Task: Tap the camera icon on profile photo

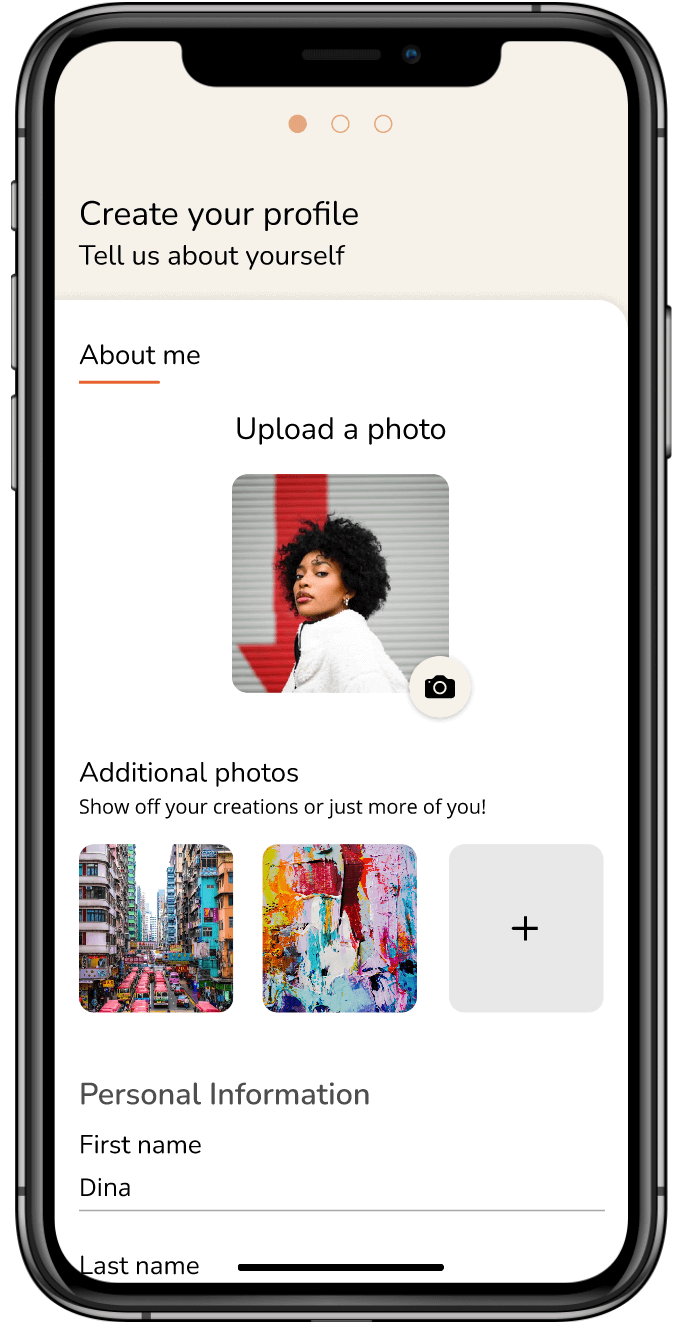Action: pyautogui.click(x=440, y=687)
